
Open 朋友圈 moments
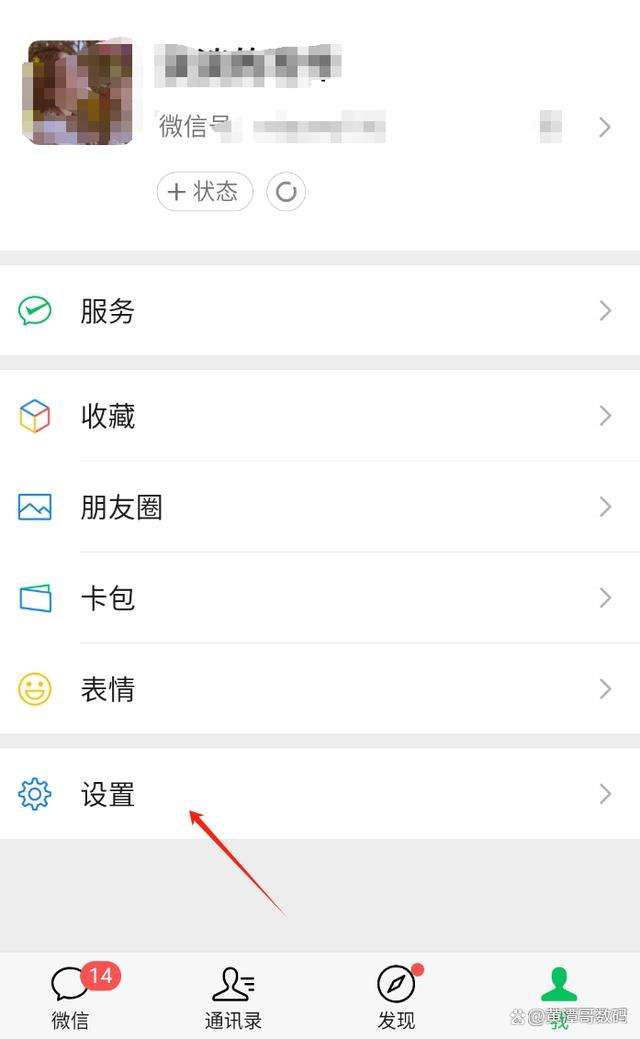(320, 507)
